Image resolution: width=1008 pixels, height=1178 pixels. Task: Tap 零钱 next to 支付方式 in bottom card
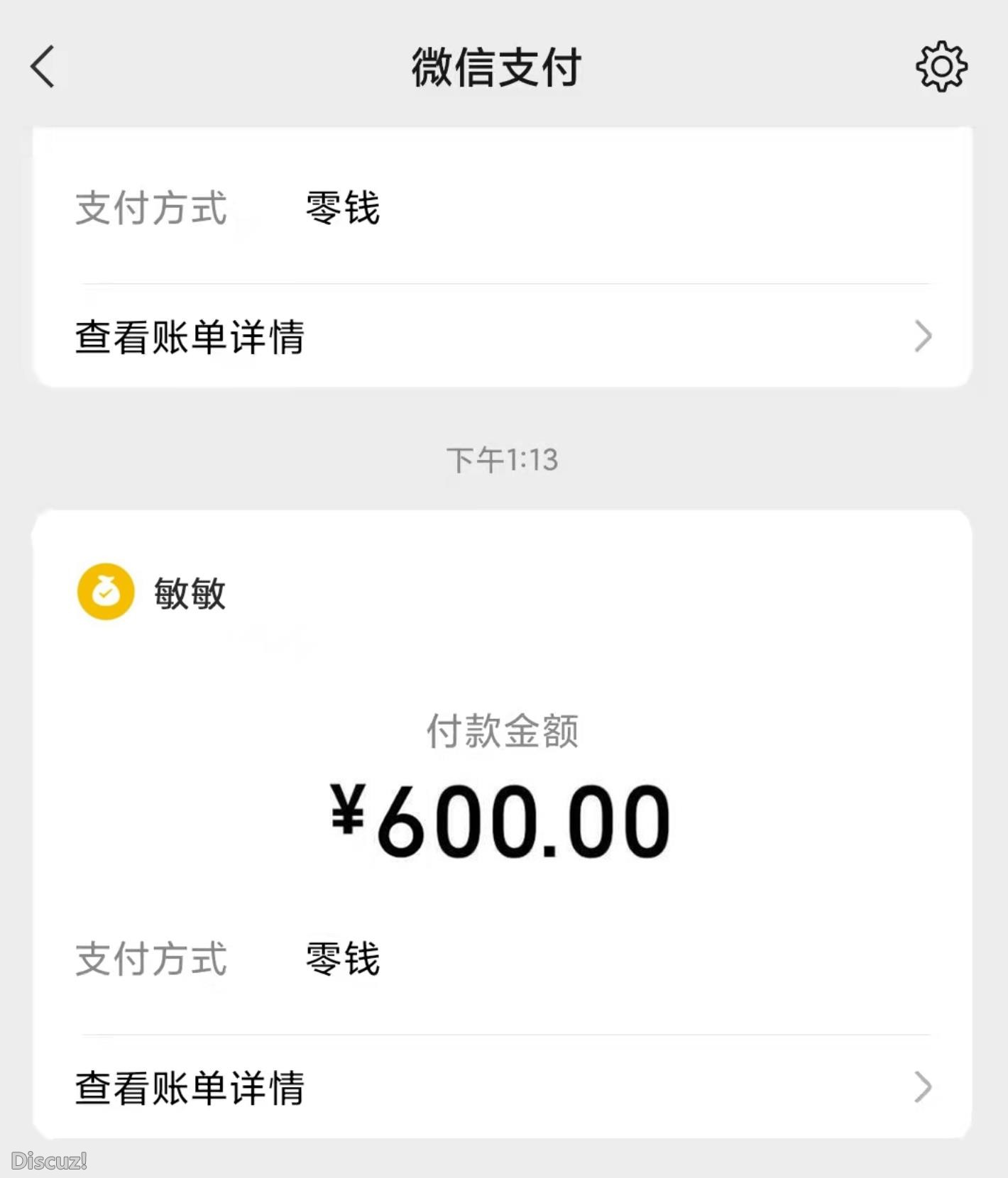(x=341, y=959)
